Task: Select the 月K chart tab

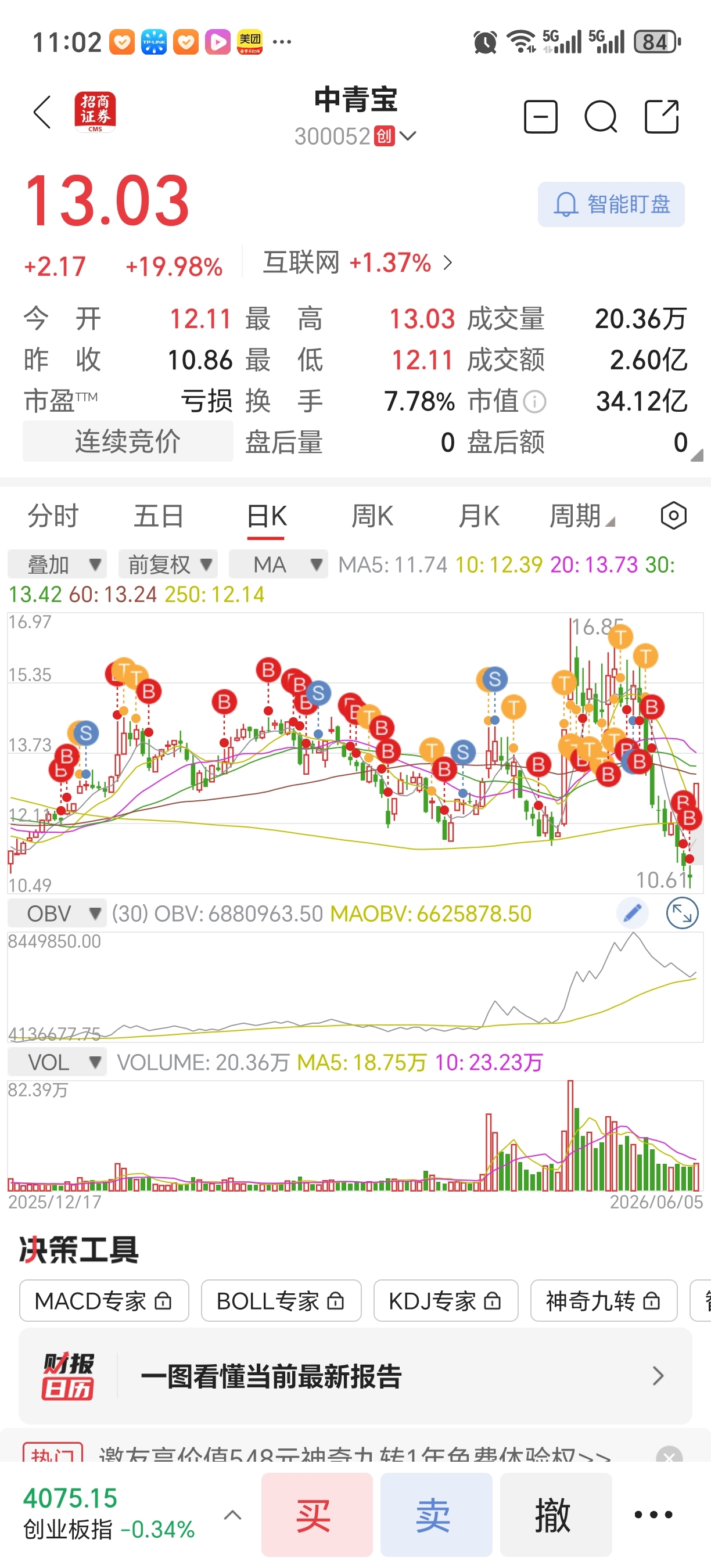Action: pos(479,516)
